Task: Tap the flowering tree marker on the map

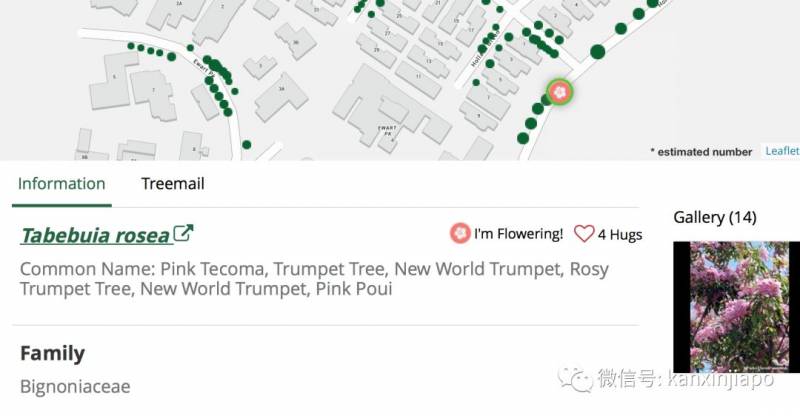Action: click(x=560, y=92)
